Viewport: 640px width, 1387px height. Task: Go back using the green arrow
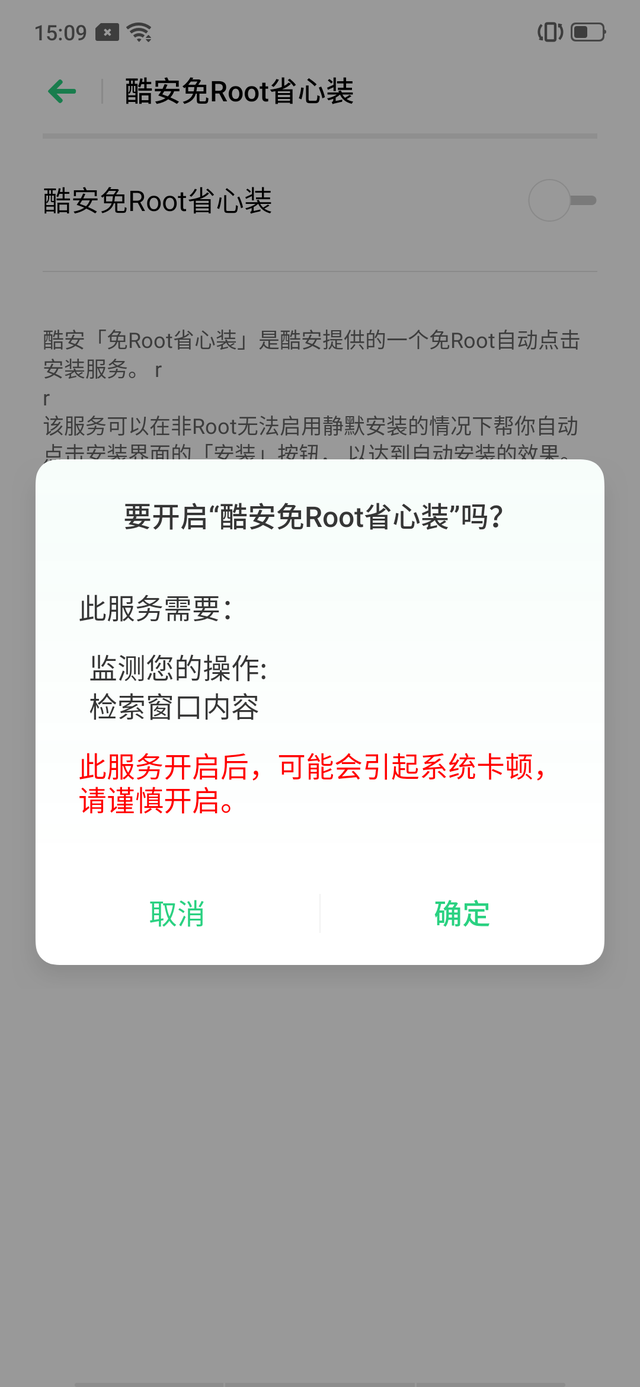pos(62,92)
